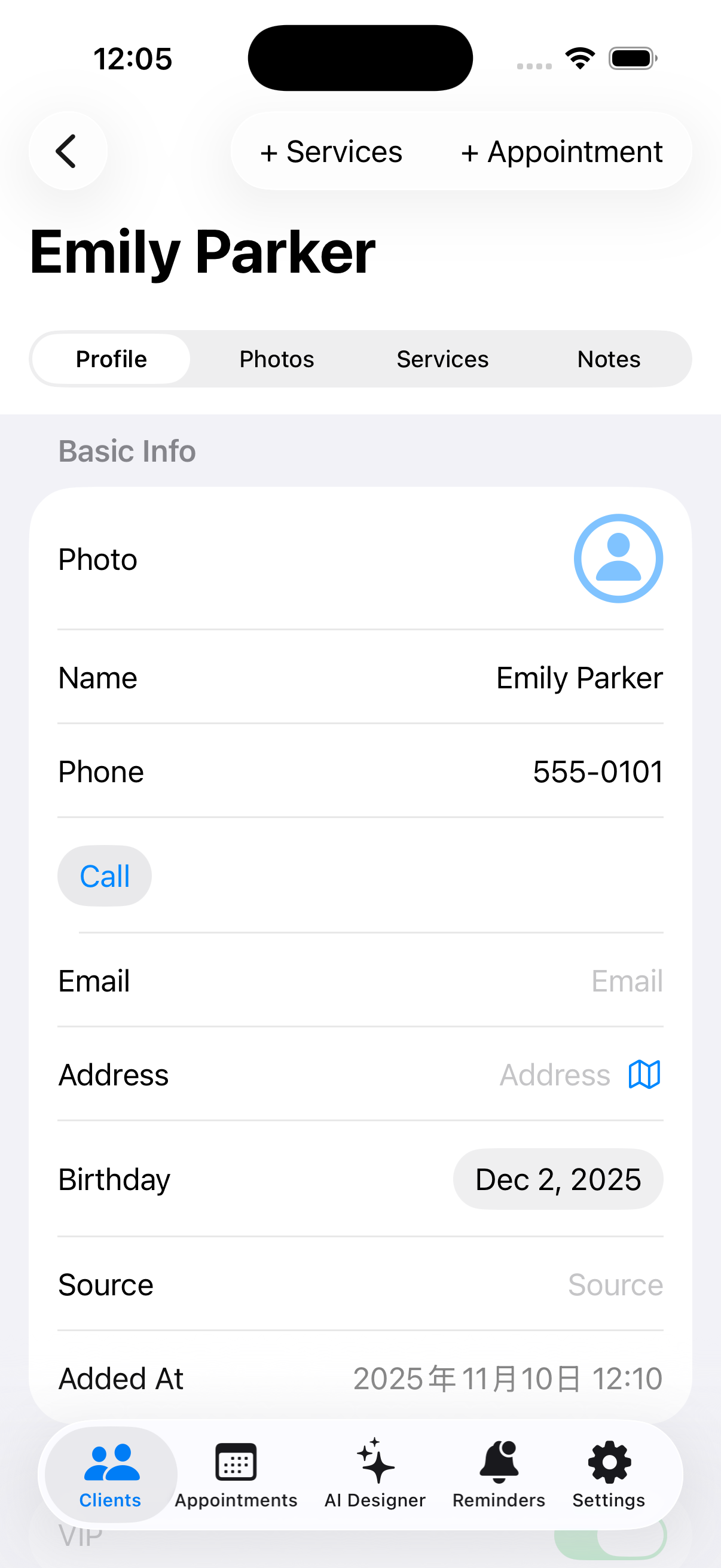Change the client profile photo
This screenshot has width=721, height=1568.
(618, 558)
